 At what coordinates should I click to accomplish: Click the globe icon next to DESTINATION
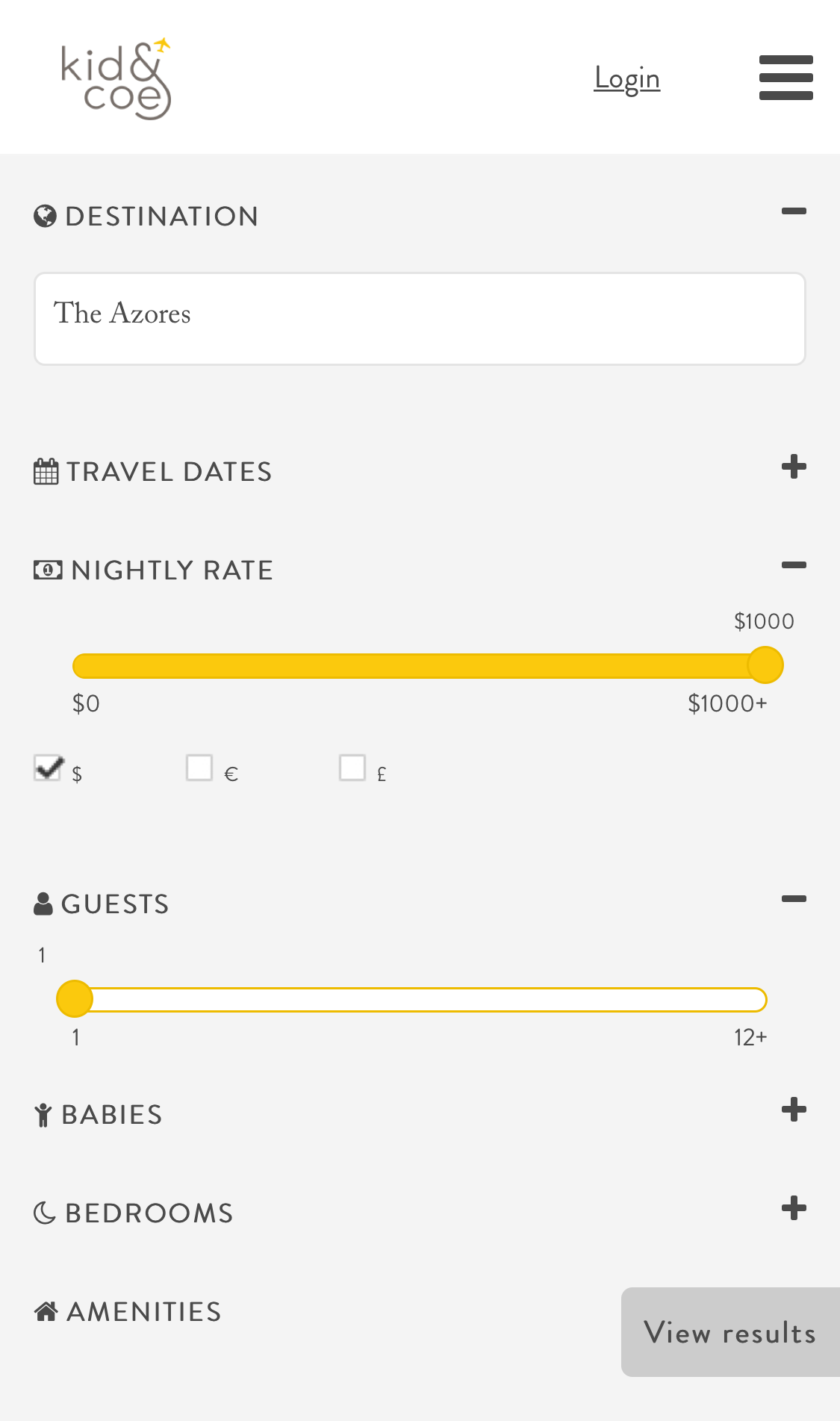pos(44,216)
